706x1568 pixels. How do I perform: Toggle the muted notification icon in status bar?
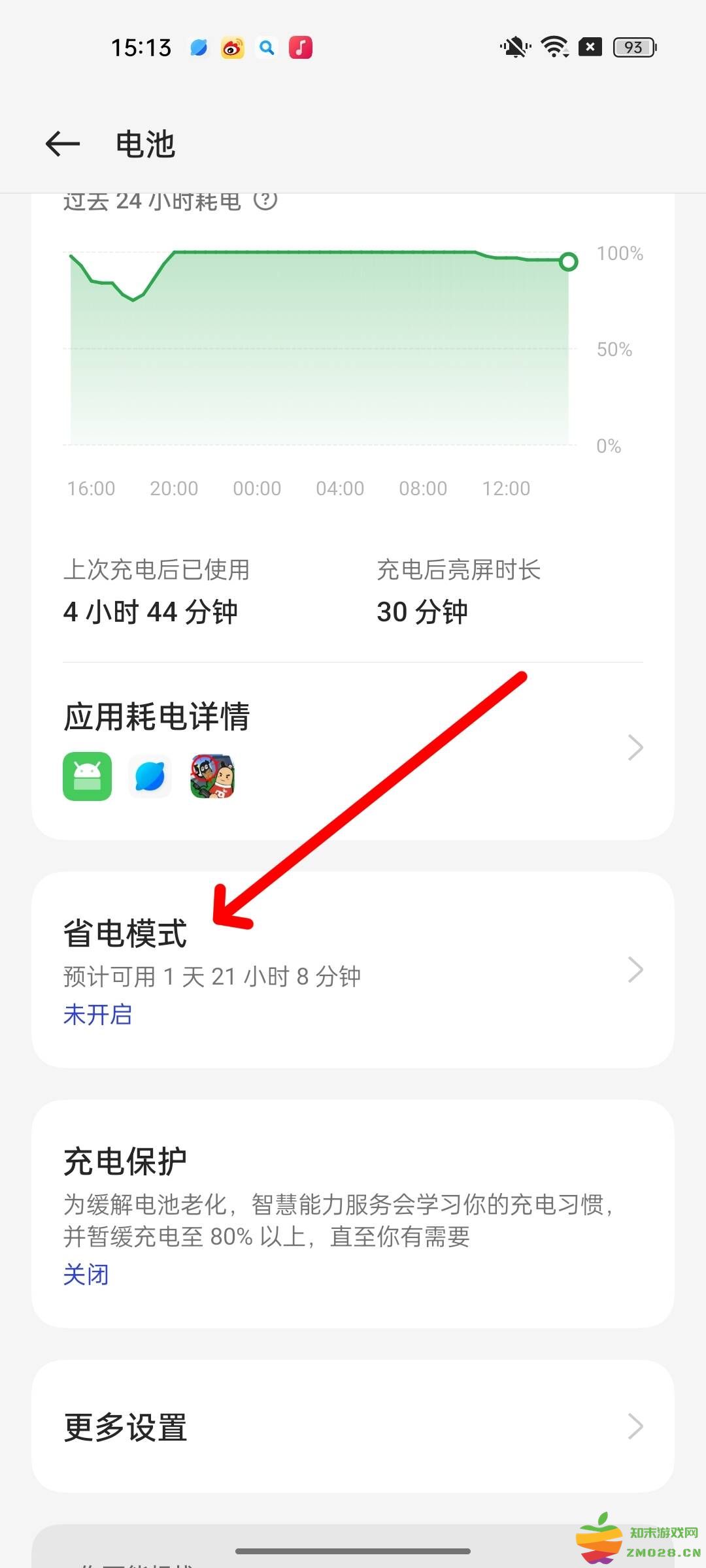point(514,47)
